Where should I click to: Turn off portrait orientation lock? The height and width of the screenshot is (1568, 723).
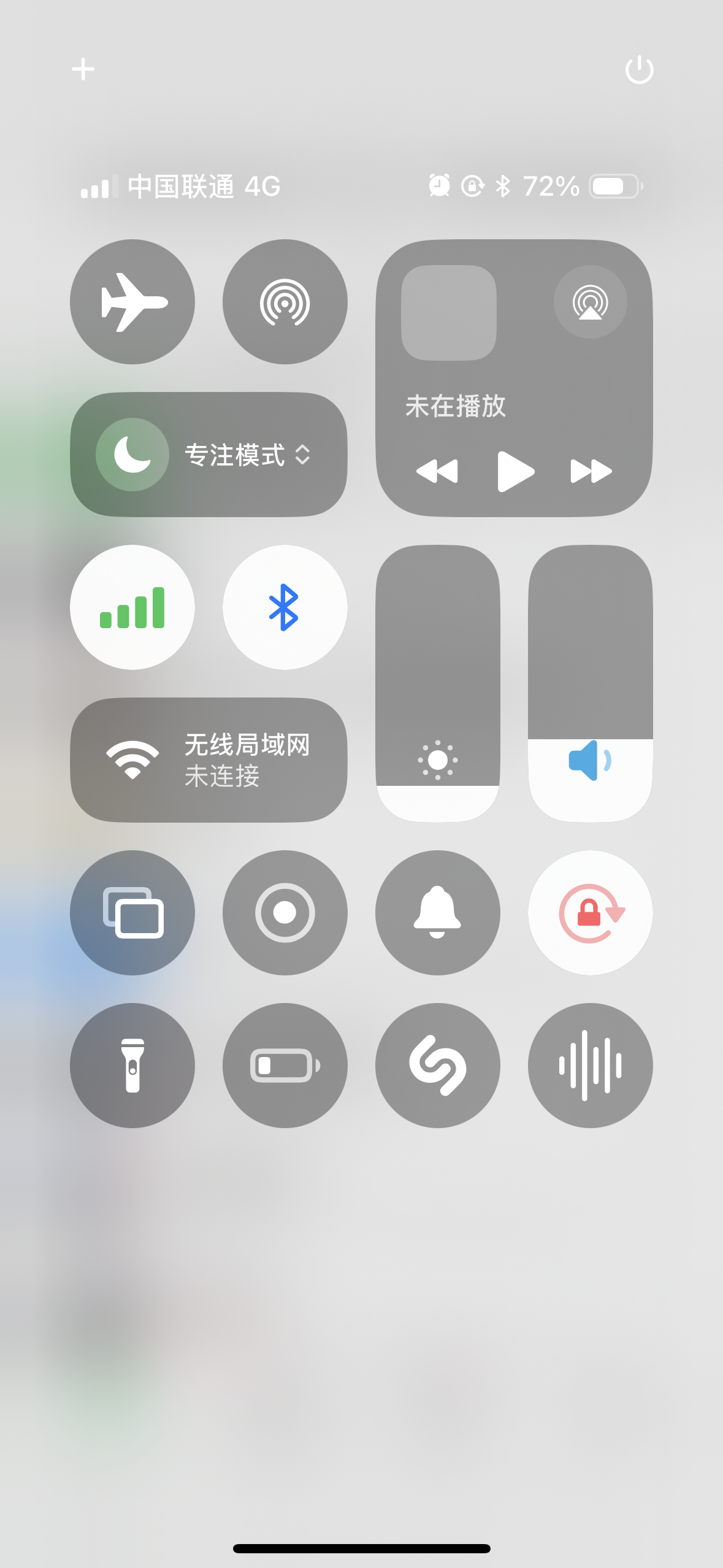coord(590,912)
